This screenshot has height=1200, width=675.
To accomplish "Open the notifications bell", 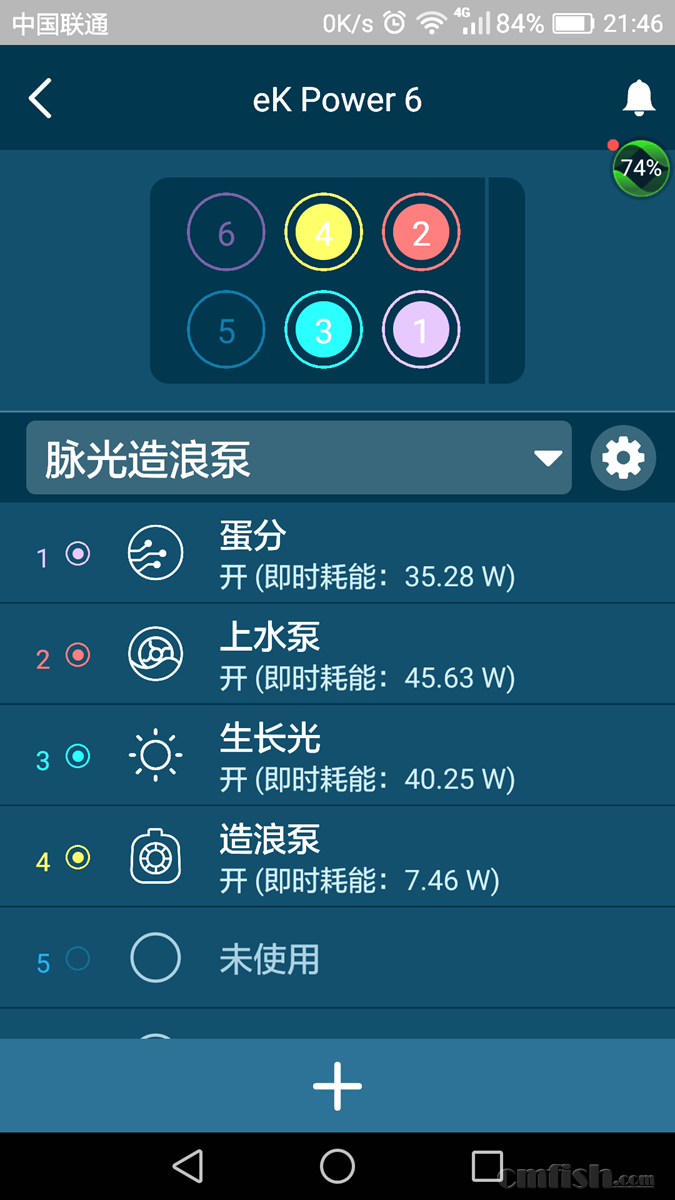I will click(638, 98).
